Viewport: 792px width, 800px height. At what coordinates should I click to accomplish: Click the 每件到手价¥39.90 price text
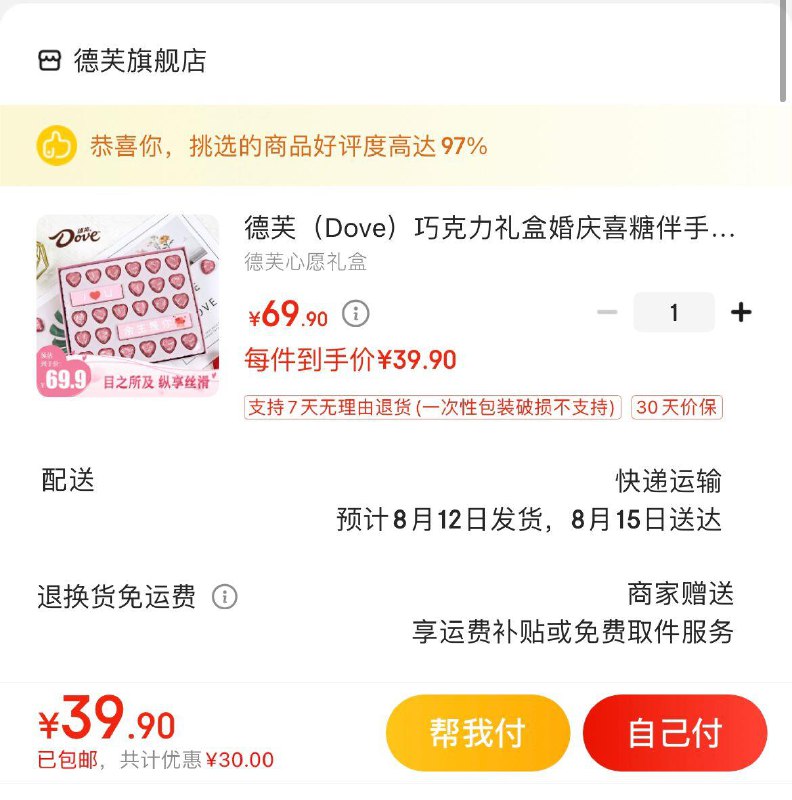pyautogui.click(x=348, y=359)
